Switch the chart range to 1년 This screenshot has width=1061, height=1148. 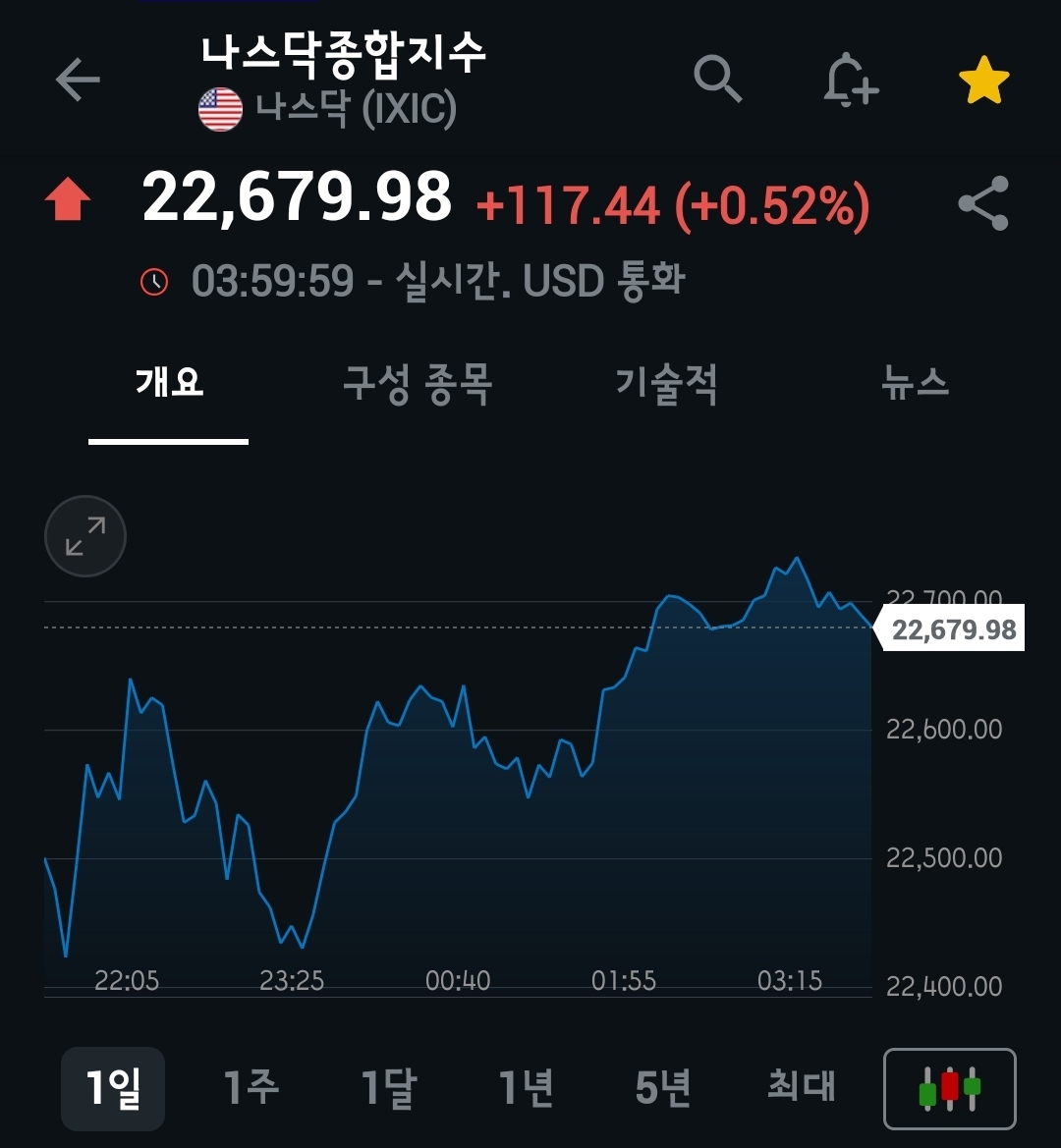tap(527, 1088)
